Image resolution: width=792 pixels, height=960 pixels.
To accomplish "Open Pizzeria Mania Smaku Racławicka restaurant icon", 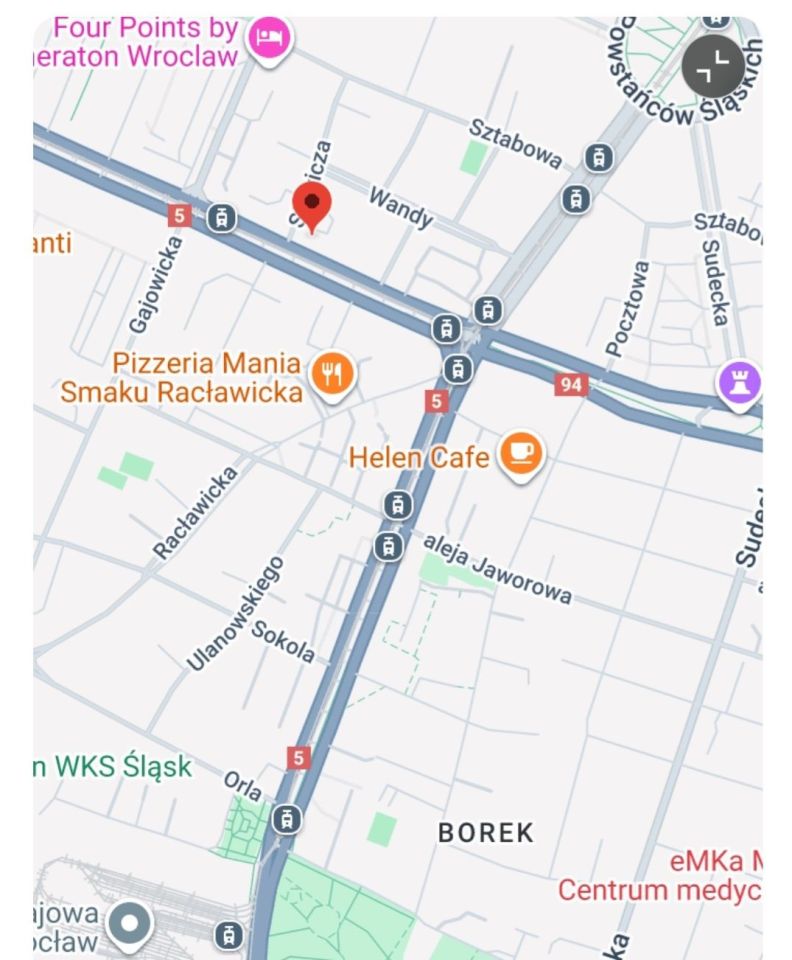I will coord(331,373).
